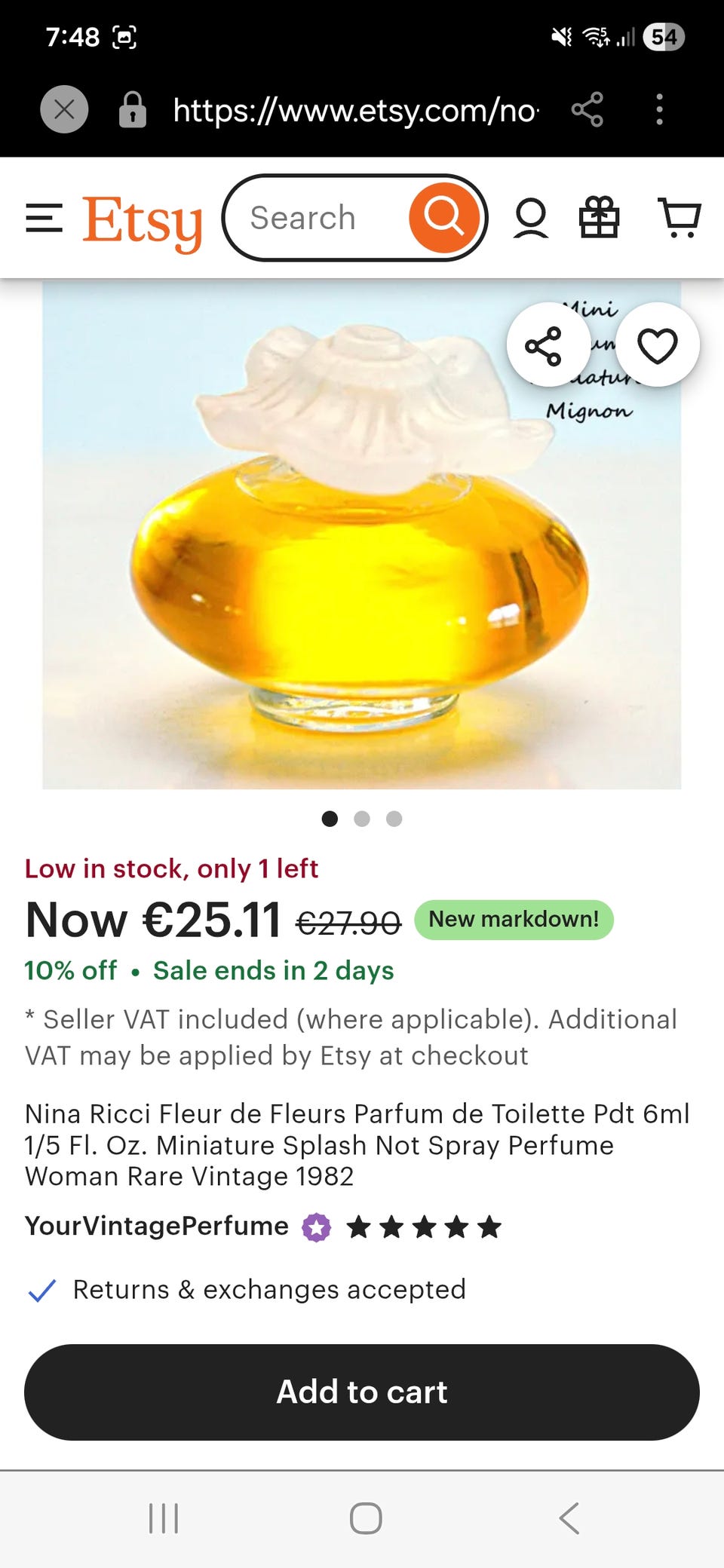This screenshot has height=1568, width=724.
Task: Open the gift icon
Action: coord(599,218)
